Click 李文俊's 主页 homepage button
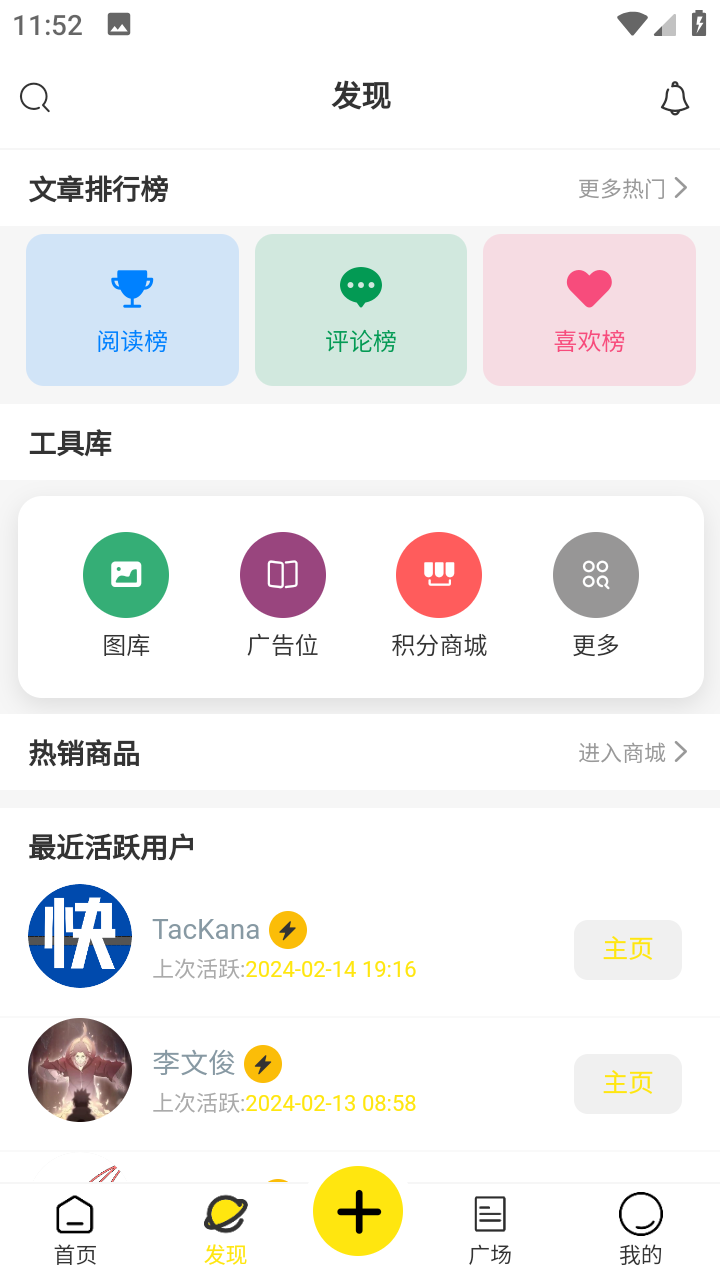The width and height of the screenshot is (720, 1280). click(627, 1083)
